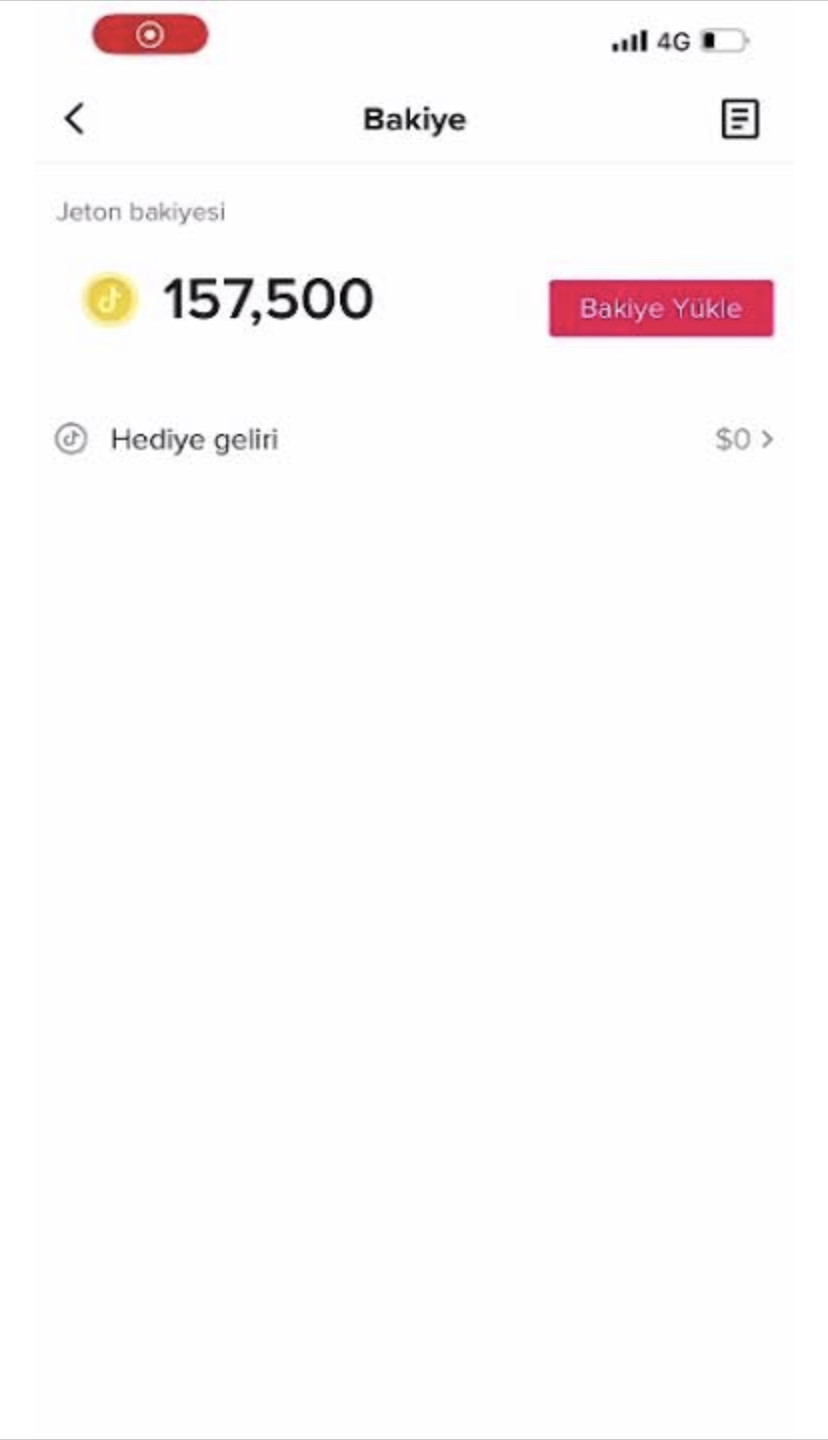This screenshot has width=828, height=1440.
Task: Tap the Bakiye Yükle button
Action: click(661, 308)
